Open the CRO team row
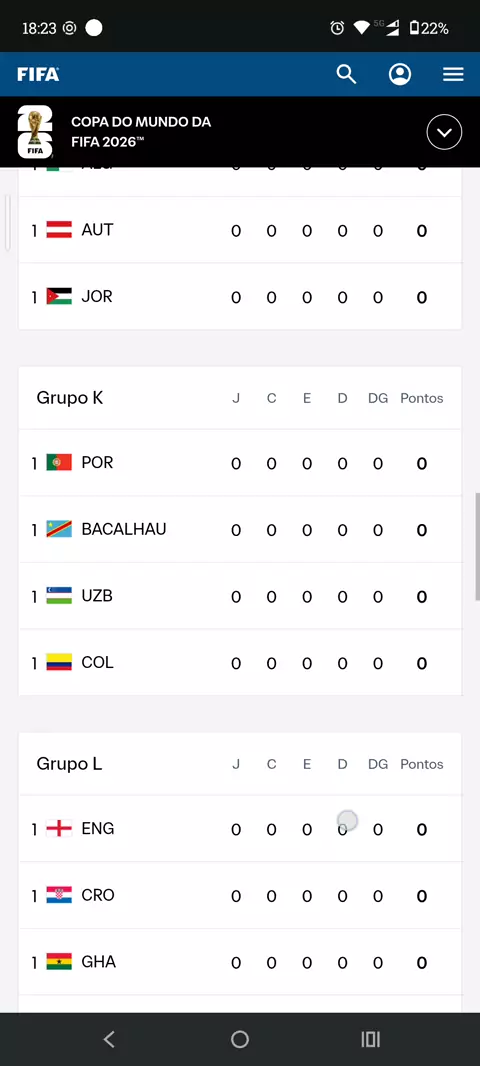 click(x=240, y=895)
